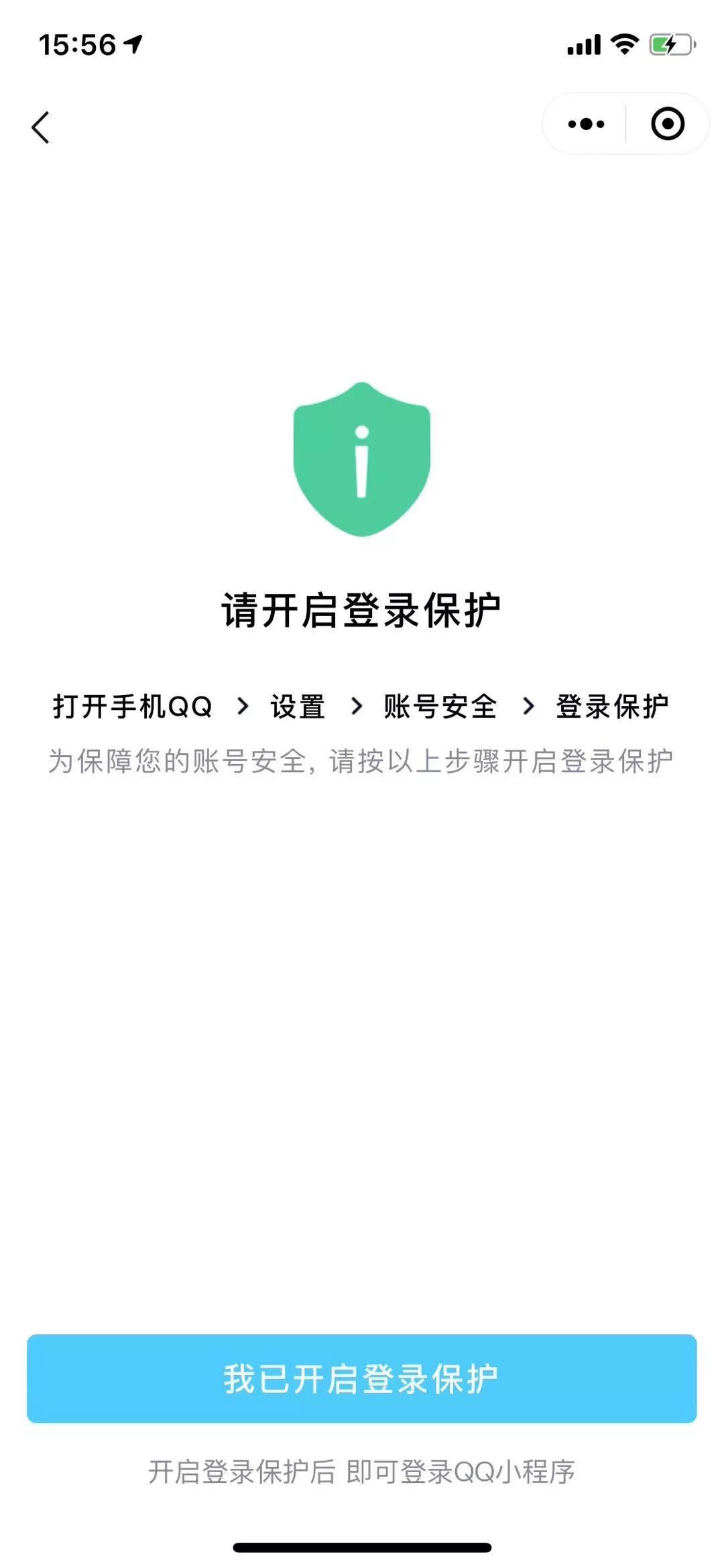Select the 设置 step in the instructions

tap(297, 706)
